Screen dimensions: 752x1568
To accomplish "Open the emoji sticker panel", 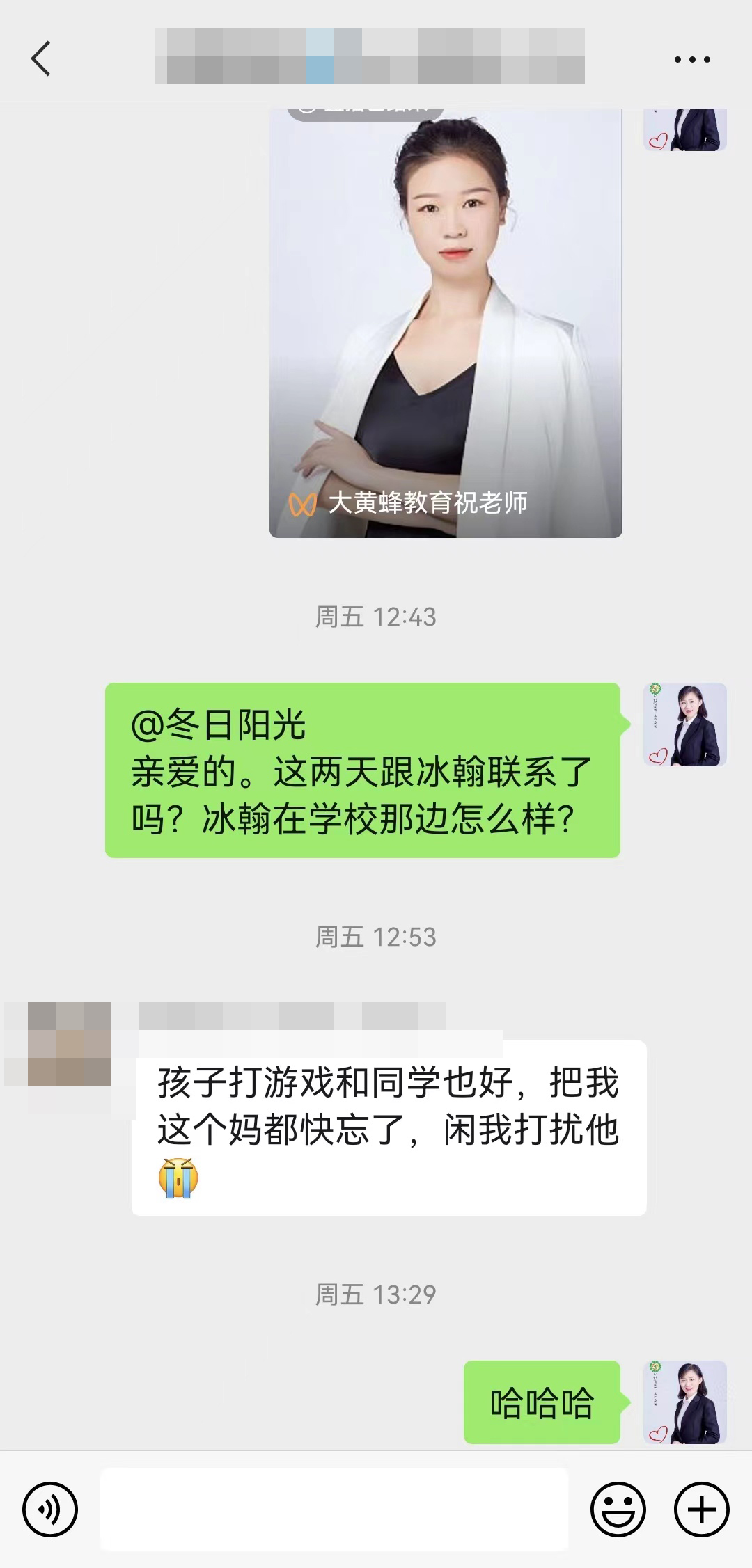I will pyautogui.click(x=618, y=1510).
